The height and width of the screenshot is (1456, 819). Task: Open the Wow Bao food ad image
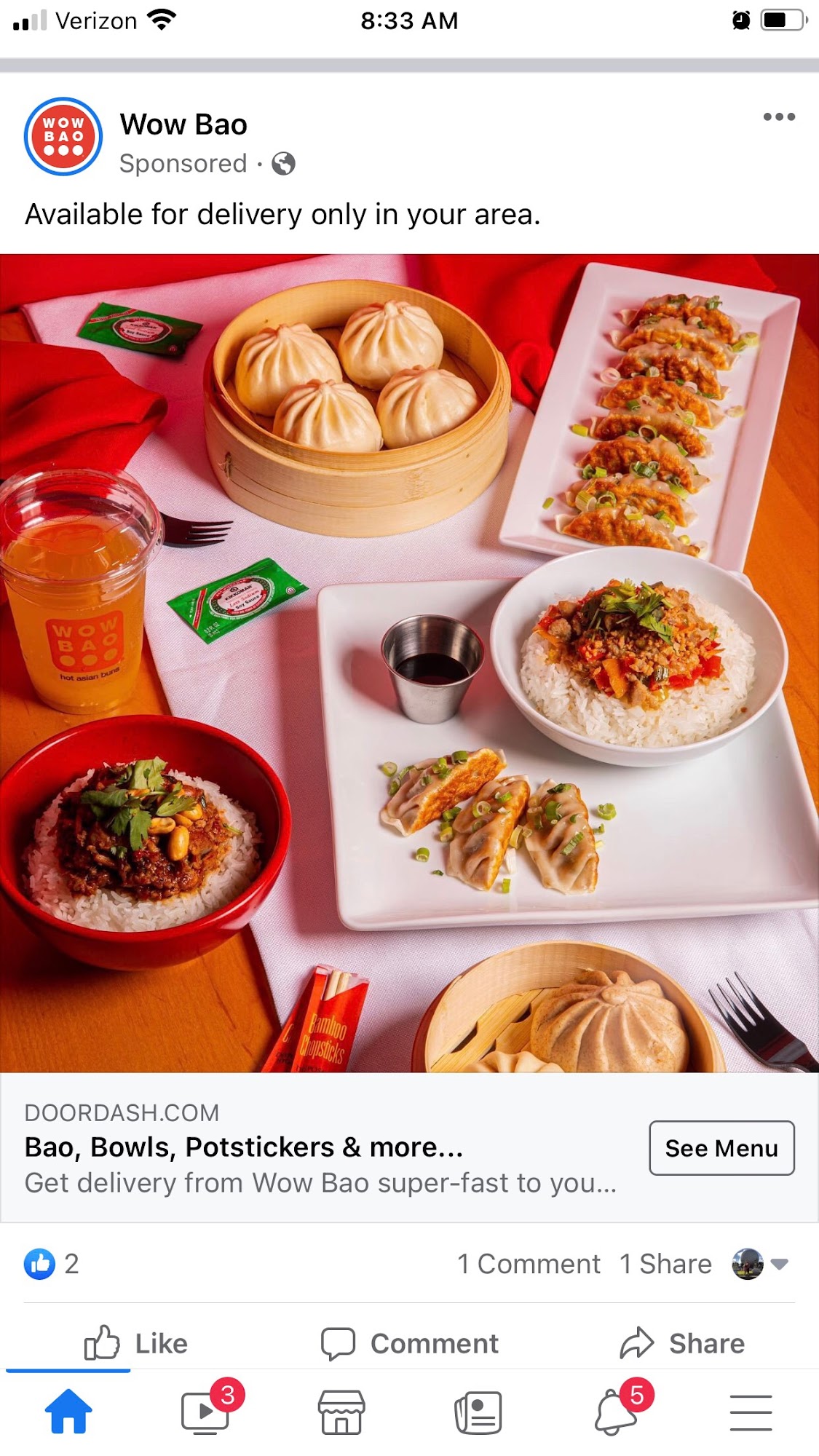tap(409, 662)
